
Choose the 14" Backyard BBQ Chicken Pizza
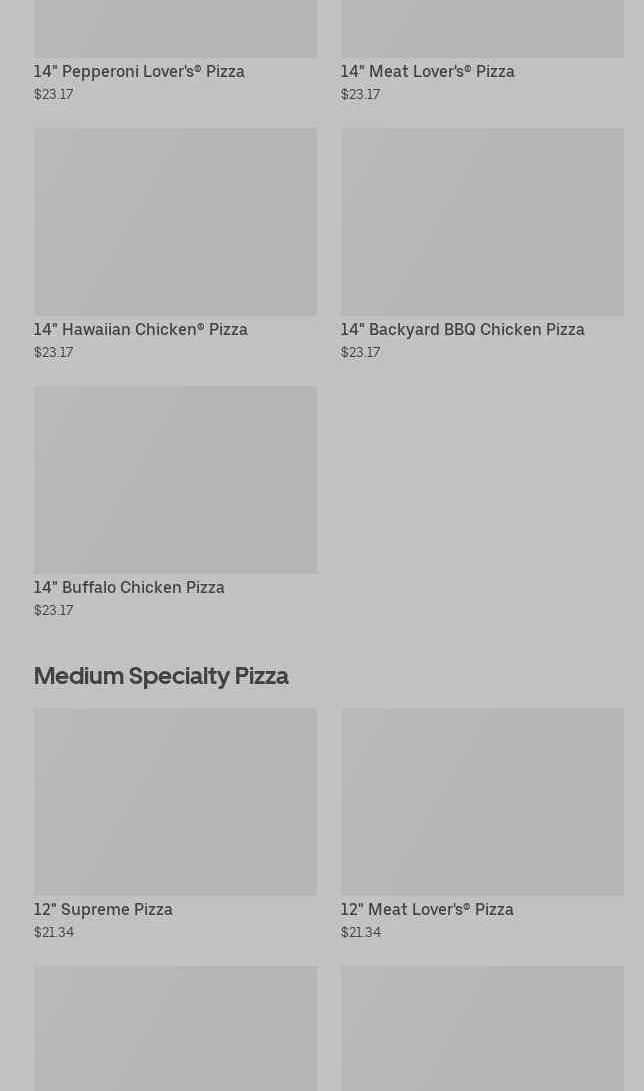[481, 245]
